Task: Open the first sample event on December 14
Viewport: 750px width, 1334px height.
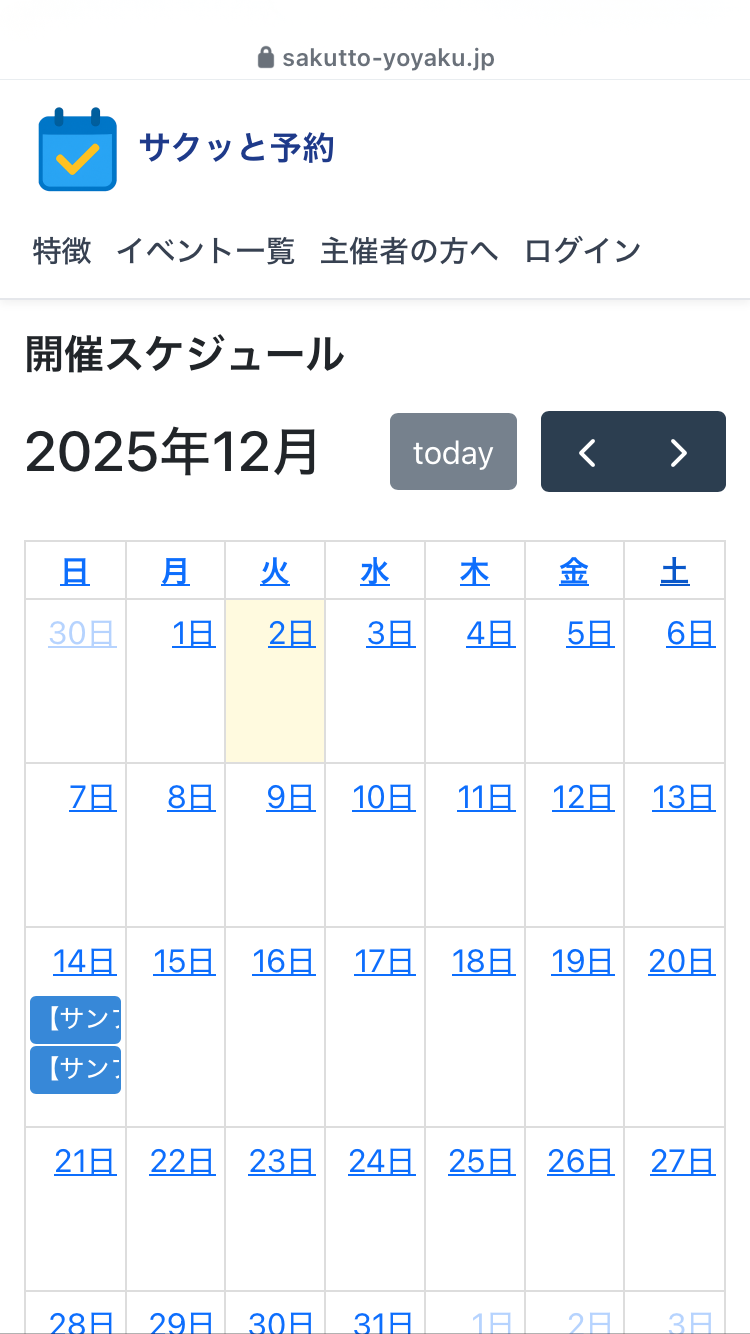Action: tap(75, 1019)
